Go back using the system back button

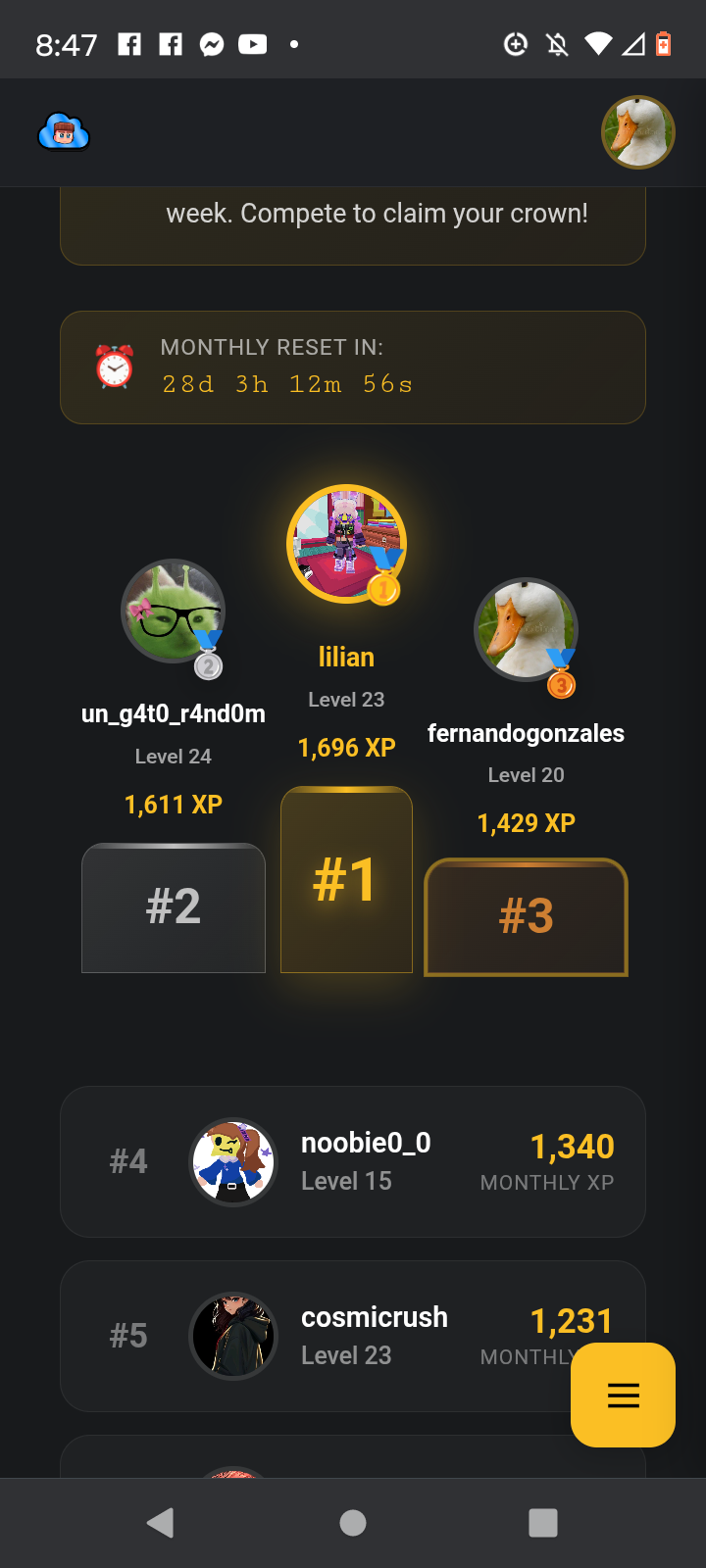[x=160, y=1522]
